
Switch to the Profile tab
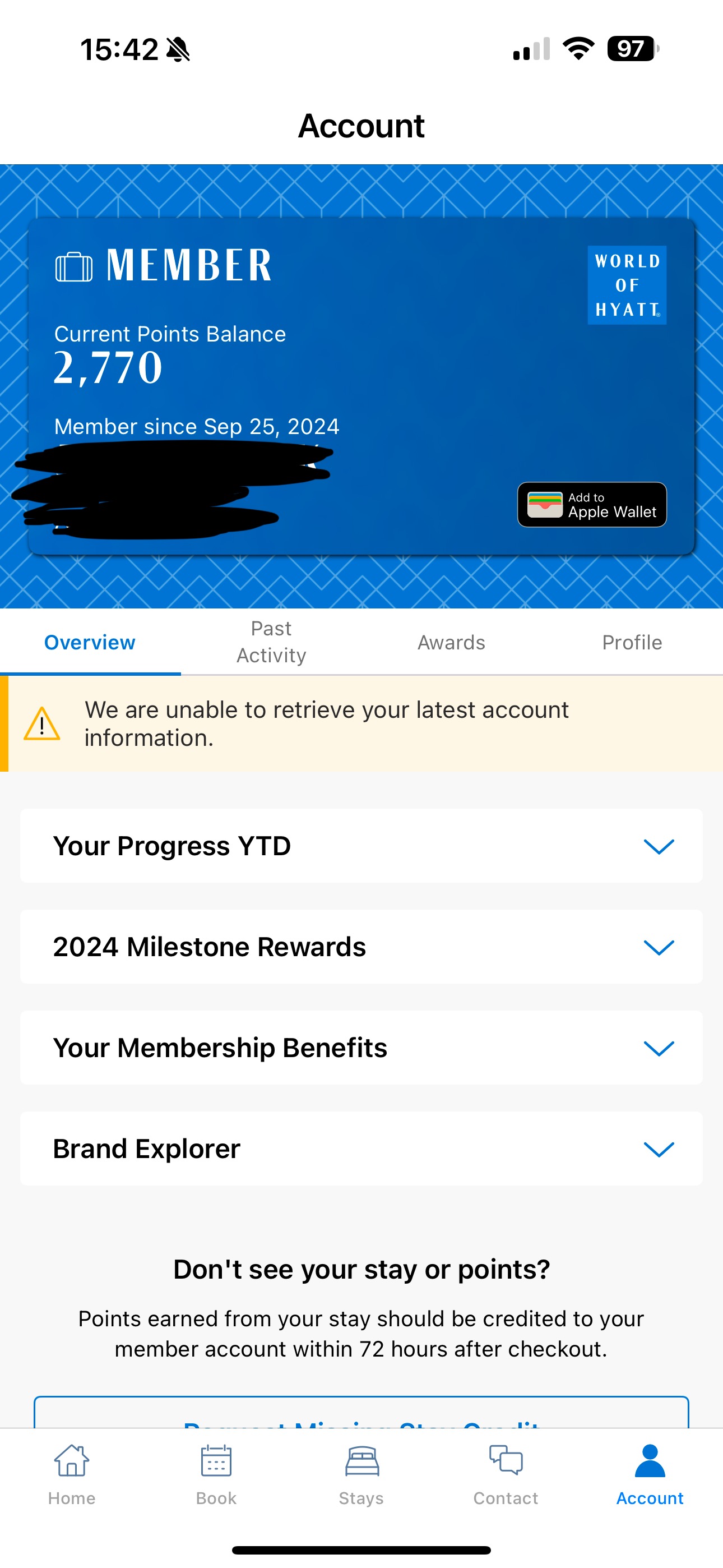pos(632,642)
